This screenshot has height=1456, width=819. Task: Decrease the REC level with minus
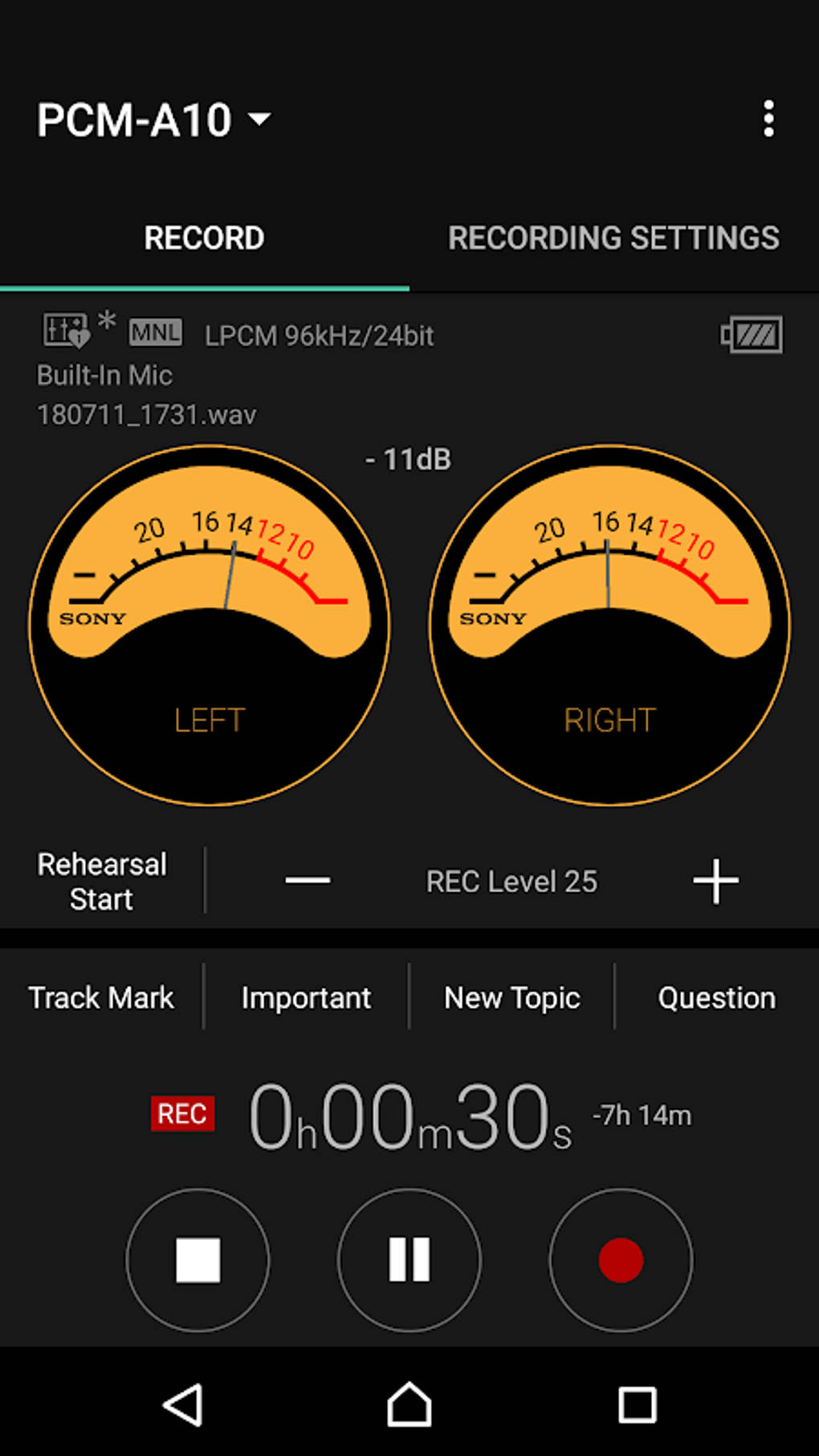(x=308, y=881)
